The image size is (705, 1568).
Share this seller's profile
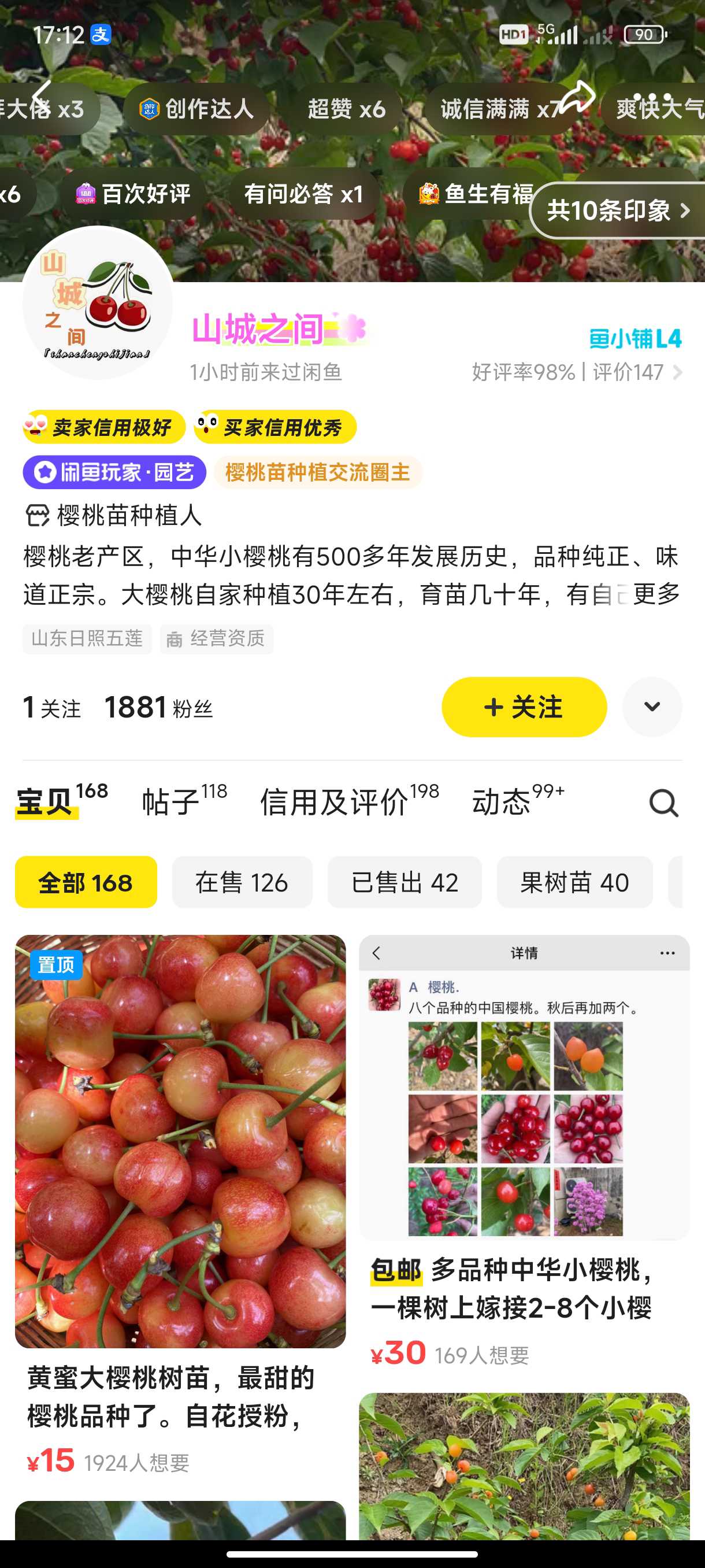click(576, 97)
